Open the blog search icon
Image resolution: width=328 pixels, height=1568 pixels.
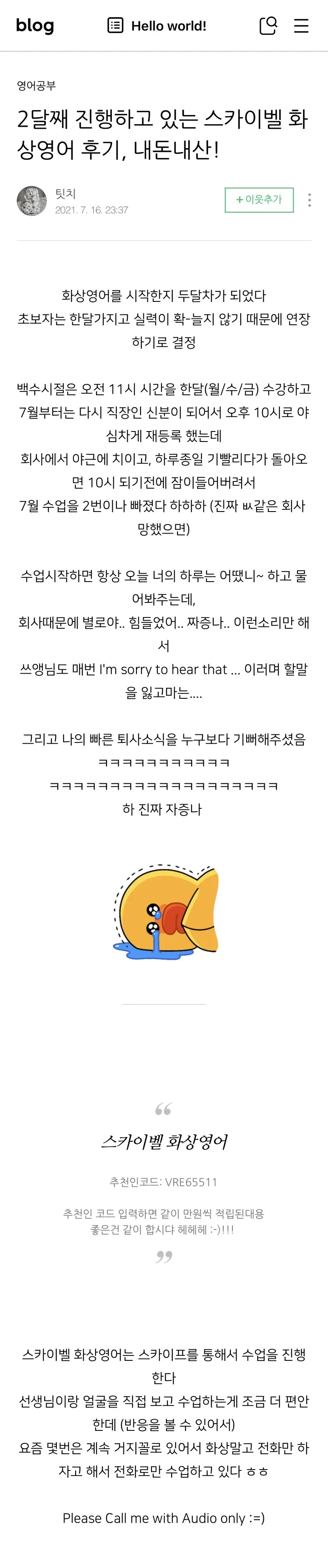click(267, 25)
